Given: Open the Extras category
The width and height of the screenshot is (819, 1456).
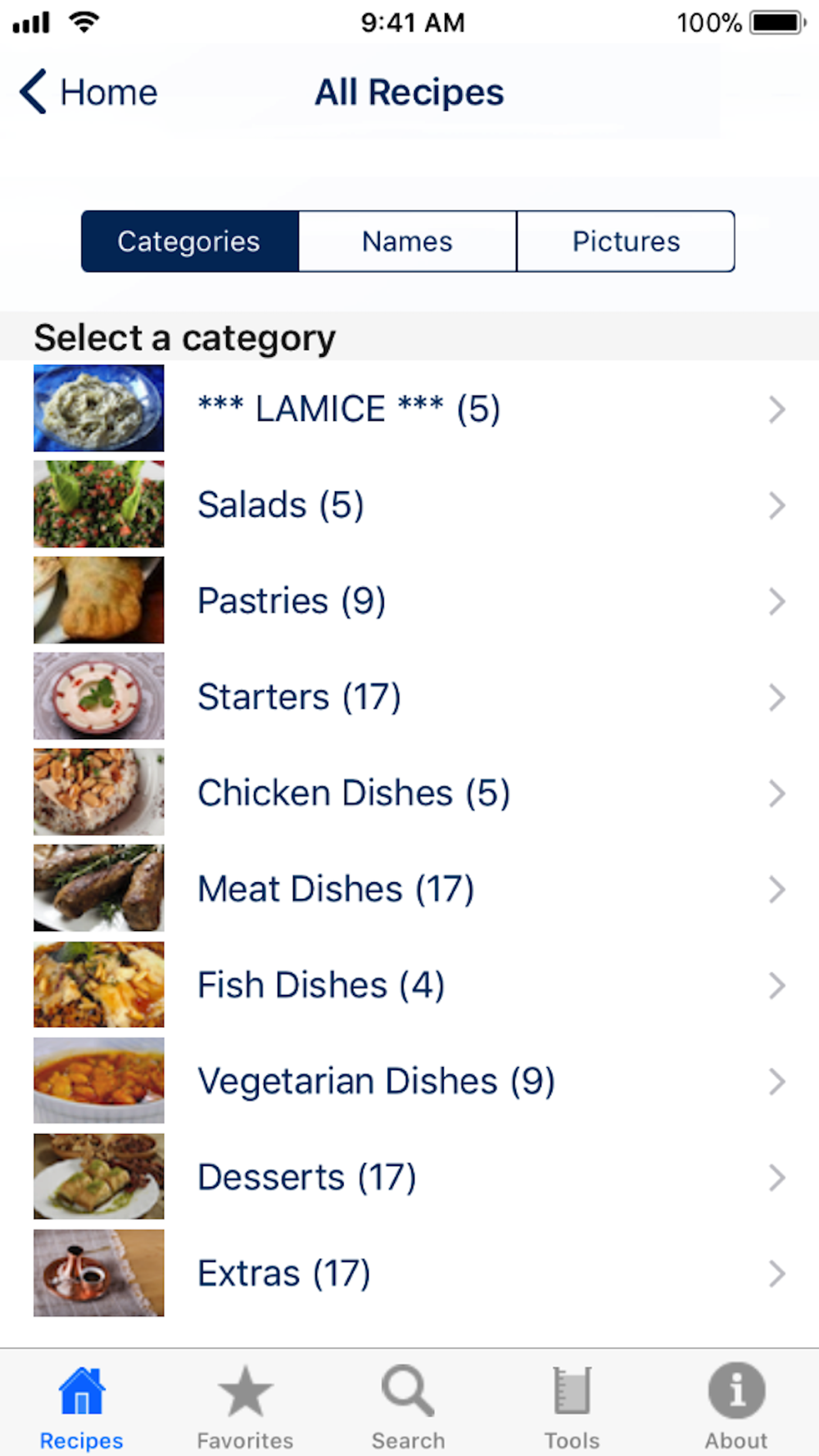Looking at the screenshot, I should click(409, 1273).
